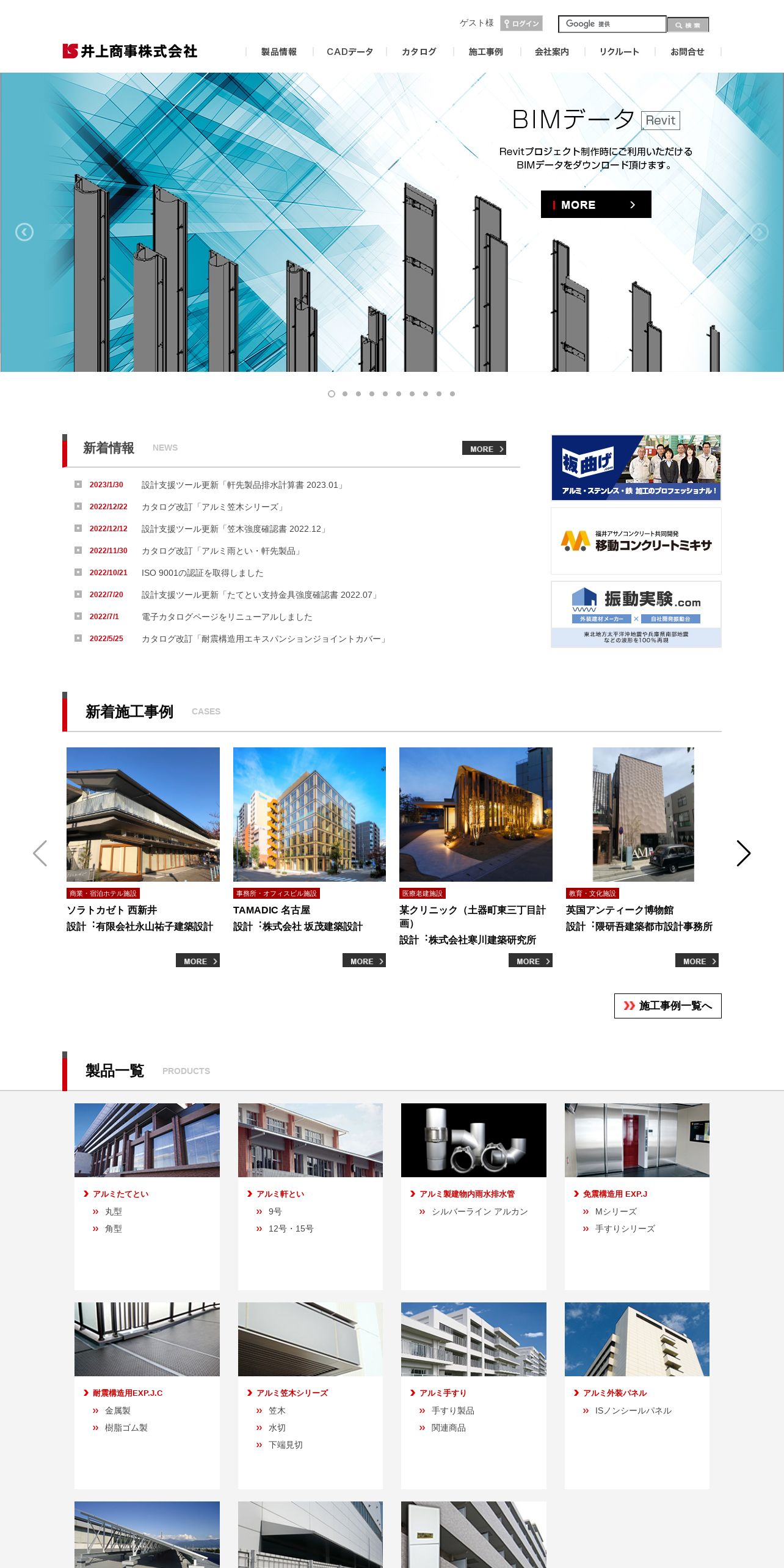
Task: Open the ISO 9001 certification news item
Action: (203, 573)
